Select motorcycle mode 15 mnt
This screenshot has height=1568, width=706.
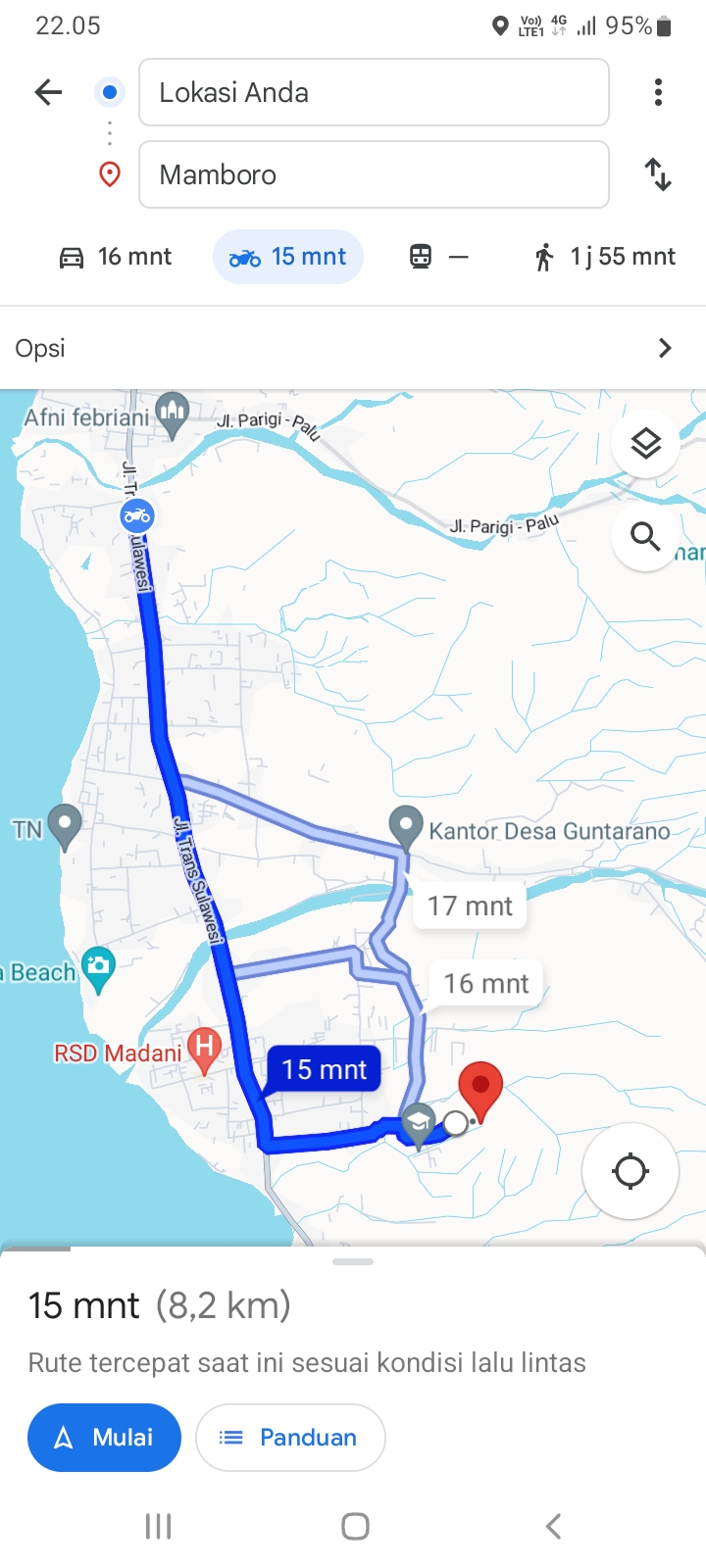pos(288,257)
